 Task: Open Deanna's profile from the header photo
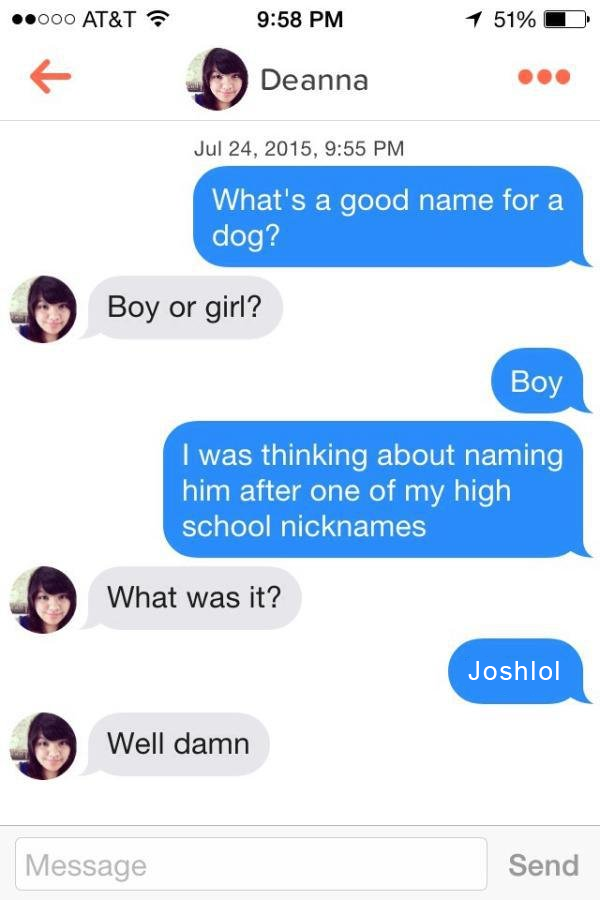click(217, 79)
